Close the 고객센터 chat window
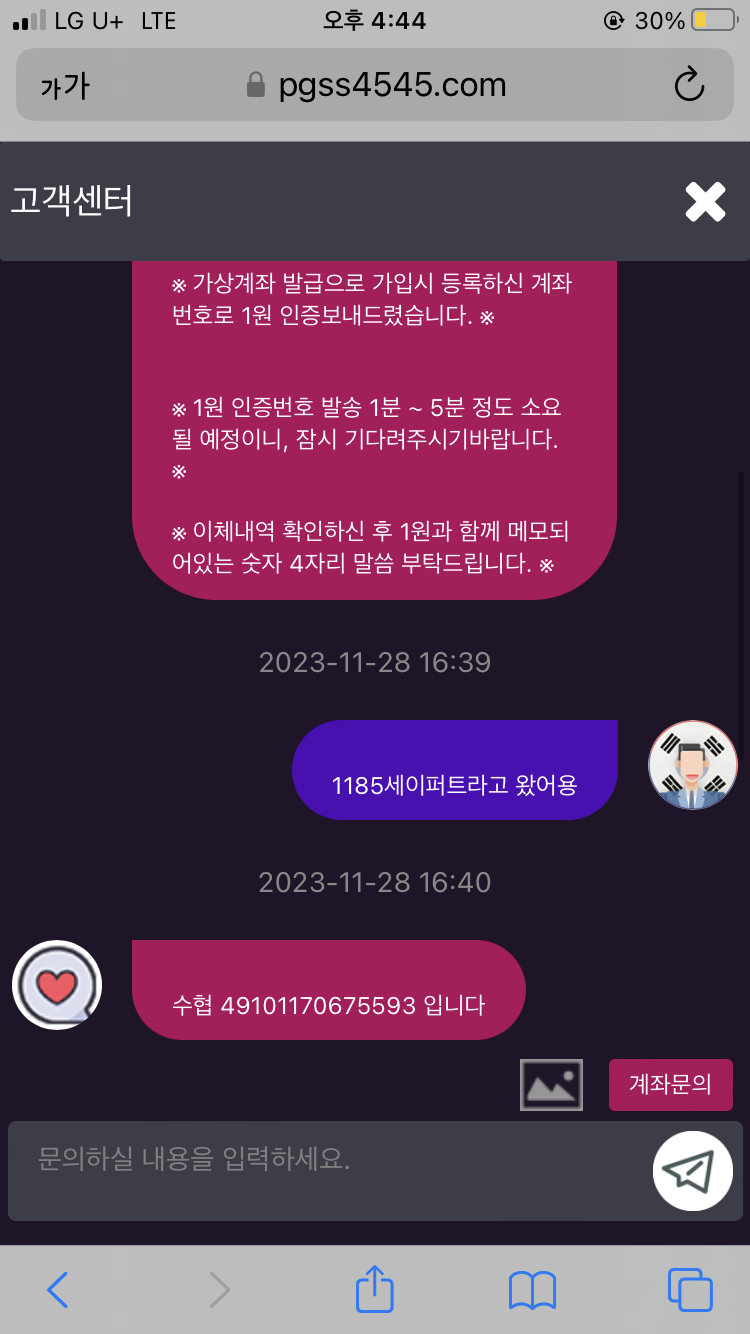 [705, 201]
